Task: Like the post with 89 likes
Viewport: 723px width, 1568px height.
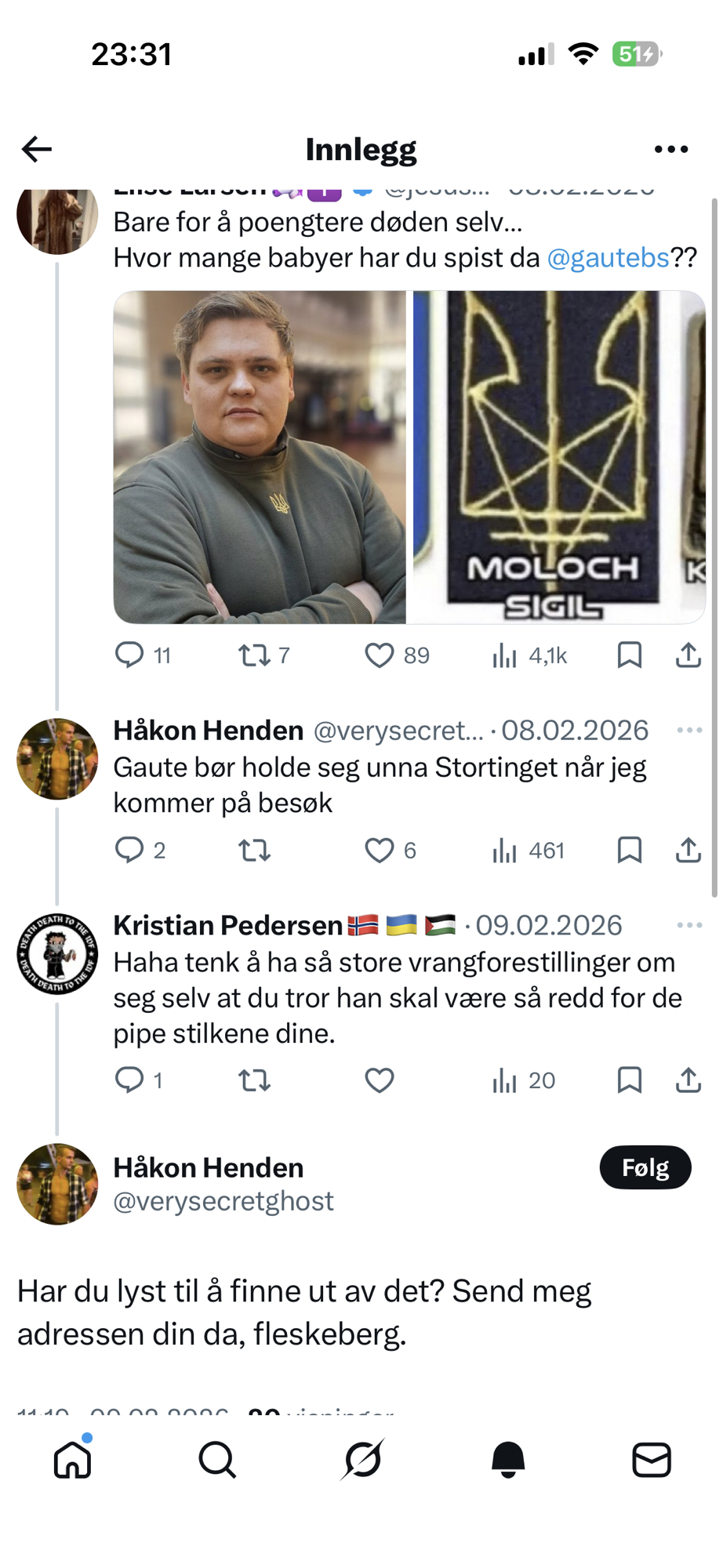Action: (380, 655)
